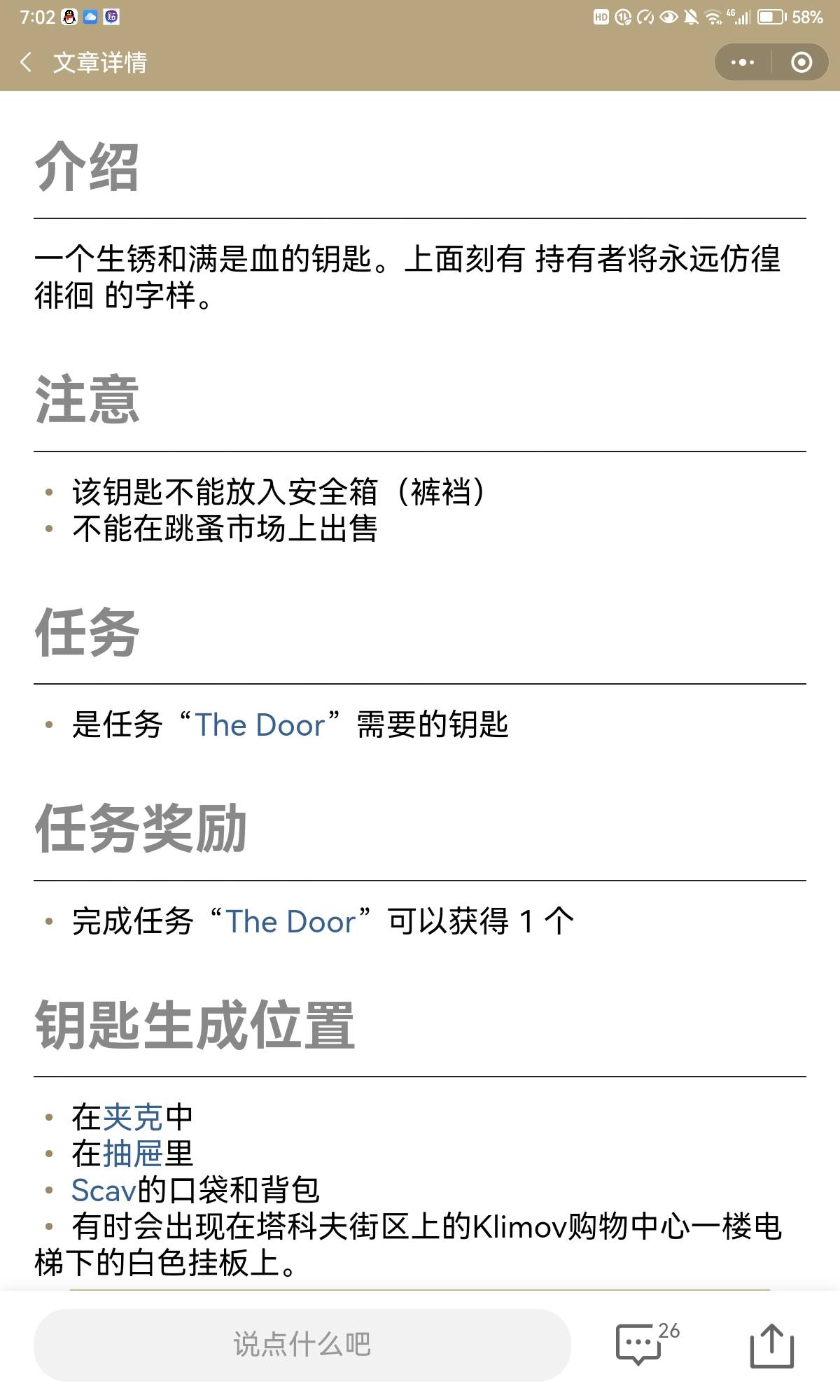Open "The Door" link under the 任务奖励 heading
Screen dimensions: 840x1400
290,921
